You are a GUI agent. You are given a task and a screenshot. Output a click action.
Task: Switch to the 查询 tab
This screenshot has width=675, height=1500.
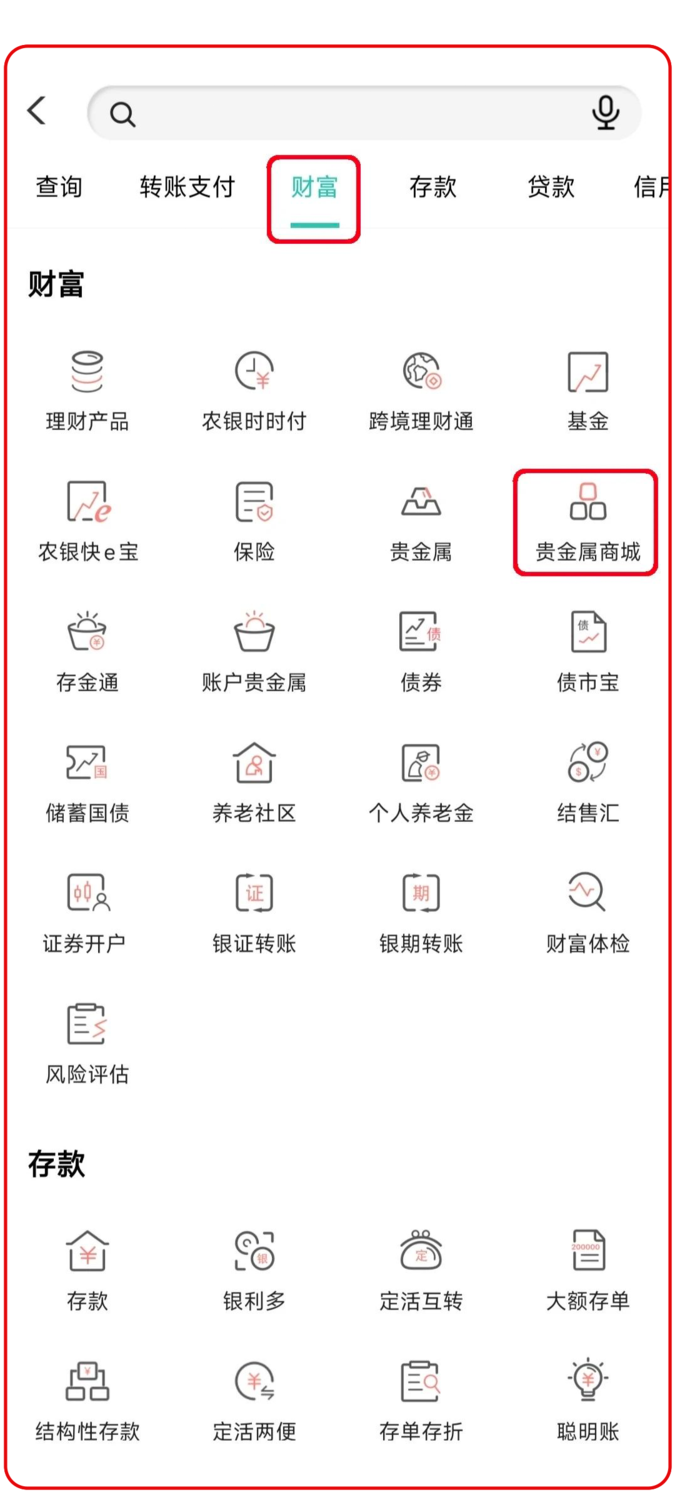(x=59, y=187)
